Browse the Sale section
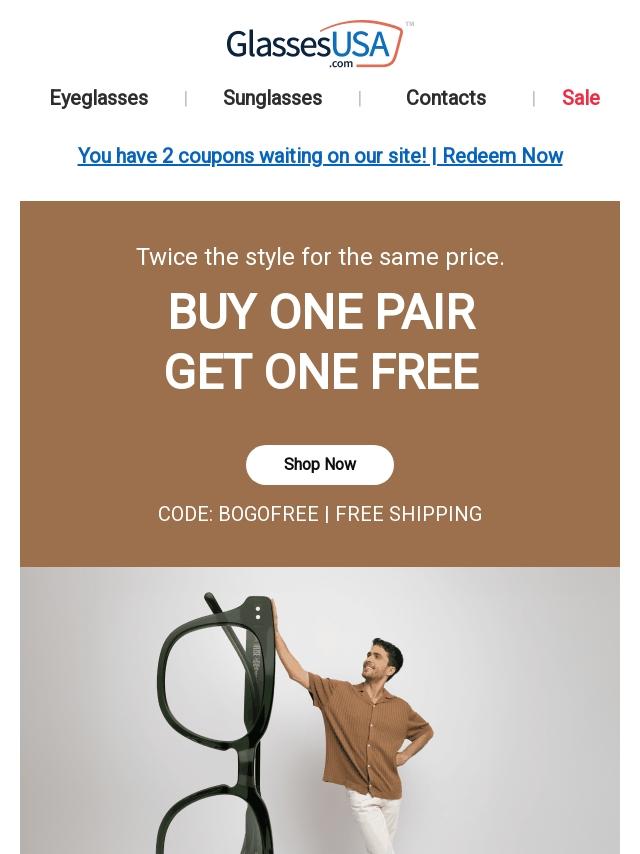The image size is (640, 854). point(580,98)
